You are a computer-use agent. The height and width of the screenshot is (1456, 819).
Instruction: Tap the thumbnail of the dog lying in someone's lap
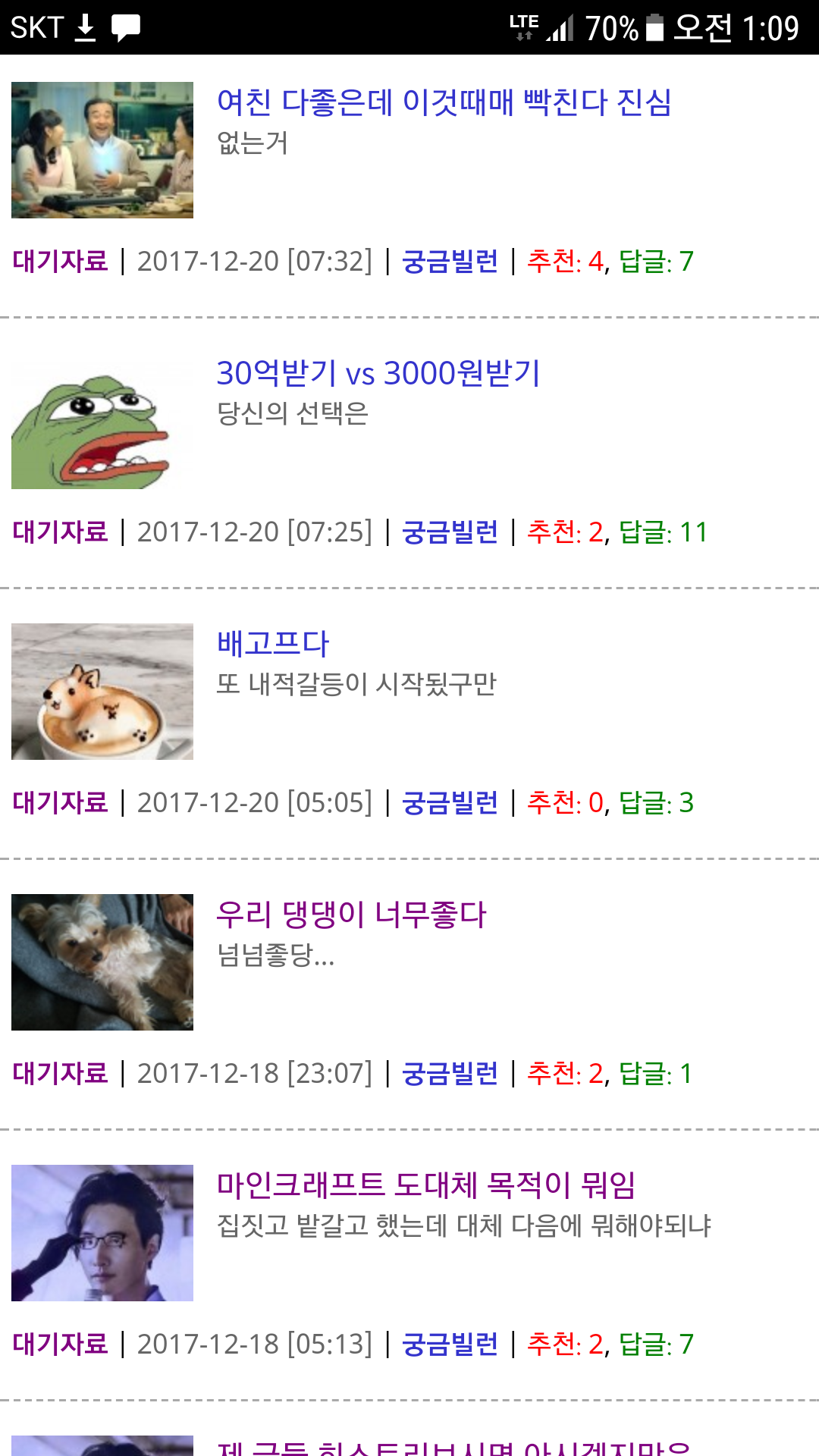[x=102, y=962]
